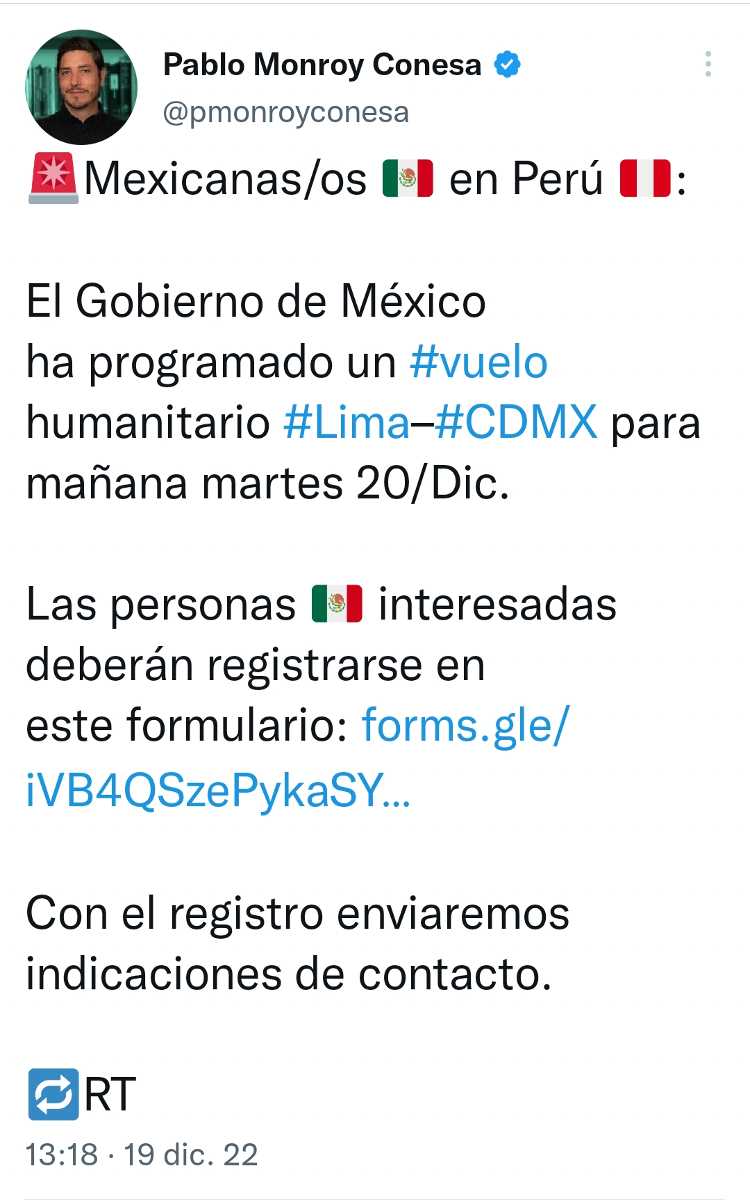Viewport: 750px width, 1200px height.
Task: Open the tweet's overflow menu
Action: (x=707, y=66)
